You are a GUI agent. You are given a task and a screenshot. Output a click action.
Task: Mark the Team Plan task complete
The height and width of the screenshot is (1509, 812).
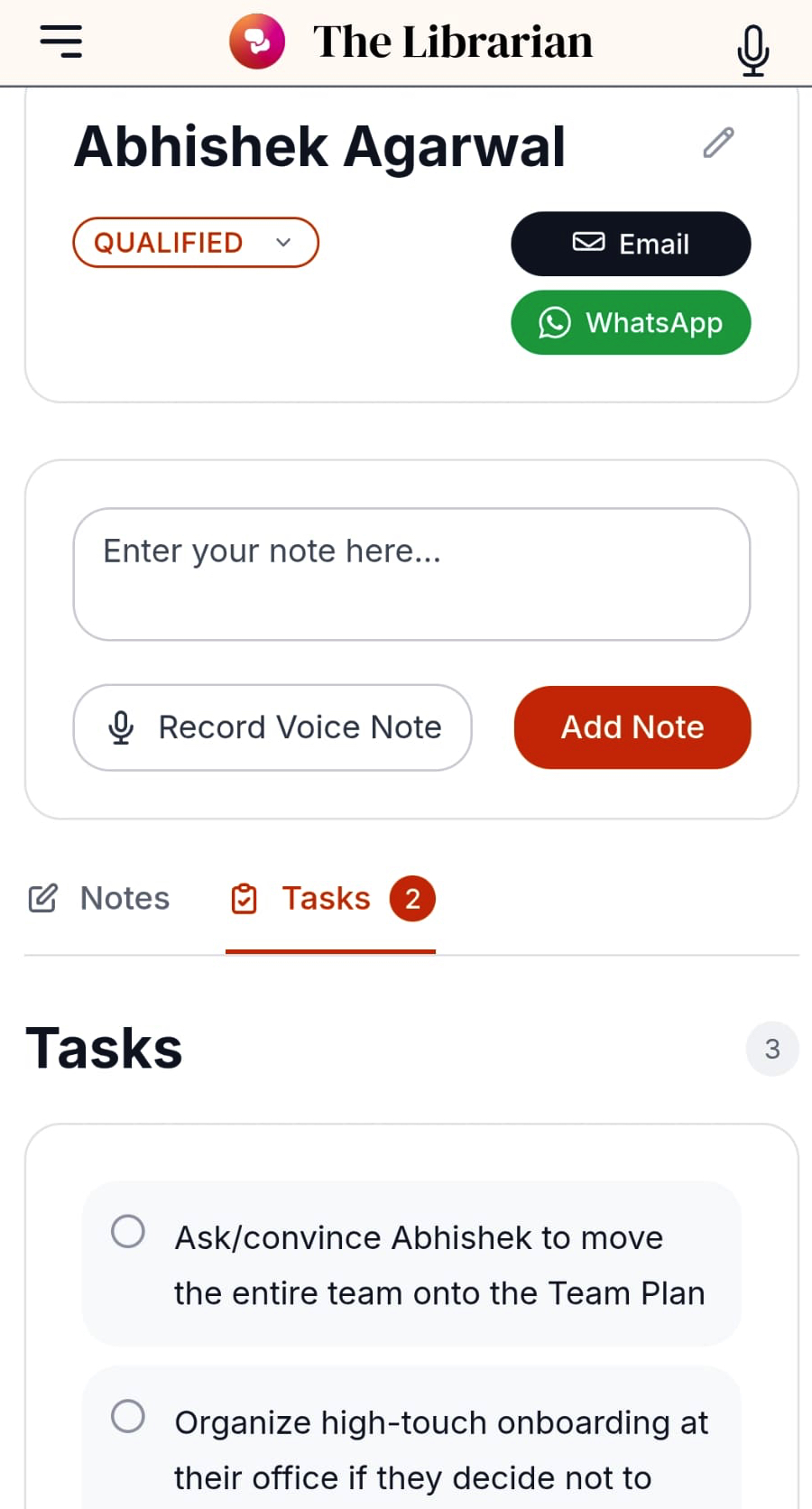tap(128, 1231)
